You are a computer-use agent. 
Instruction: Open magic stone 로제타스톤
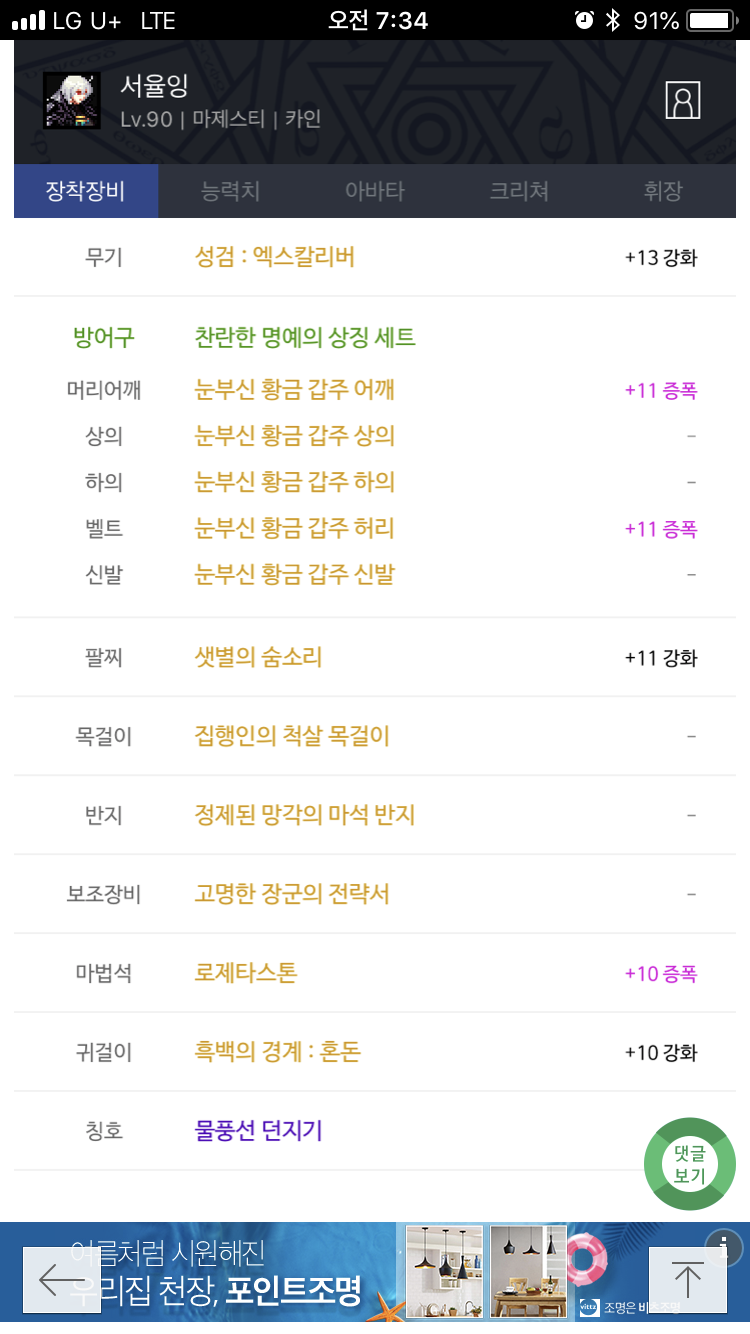point(245,973)
